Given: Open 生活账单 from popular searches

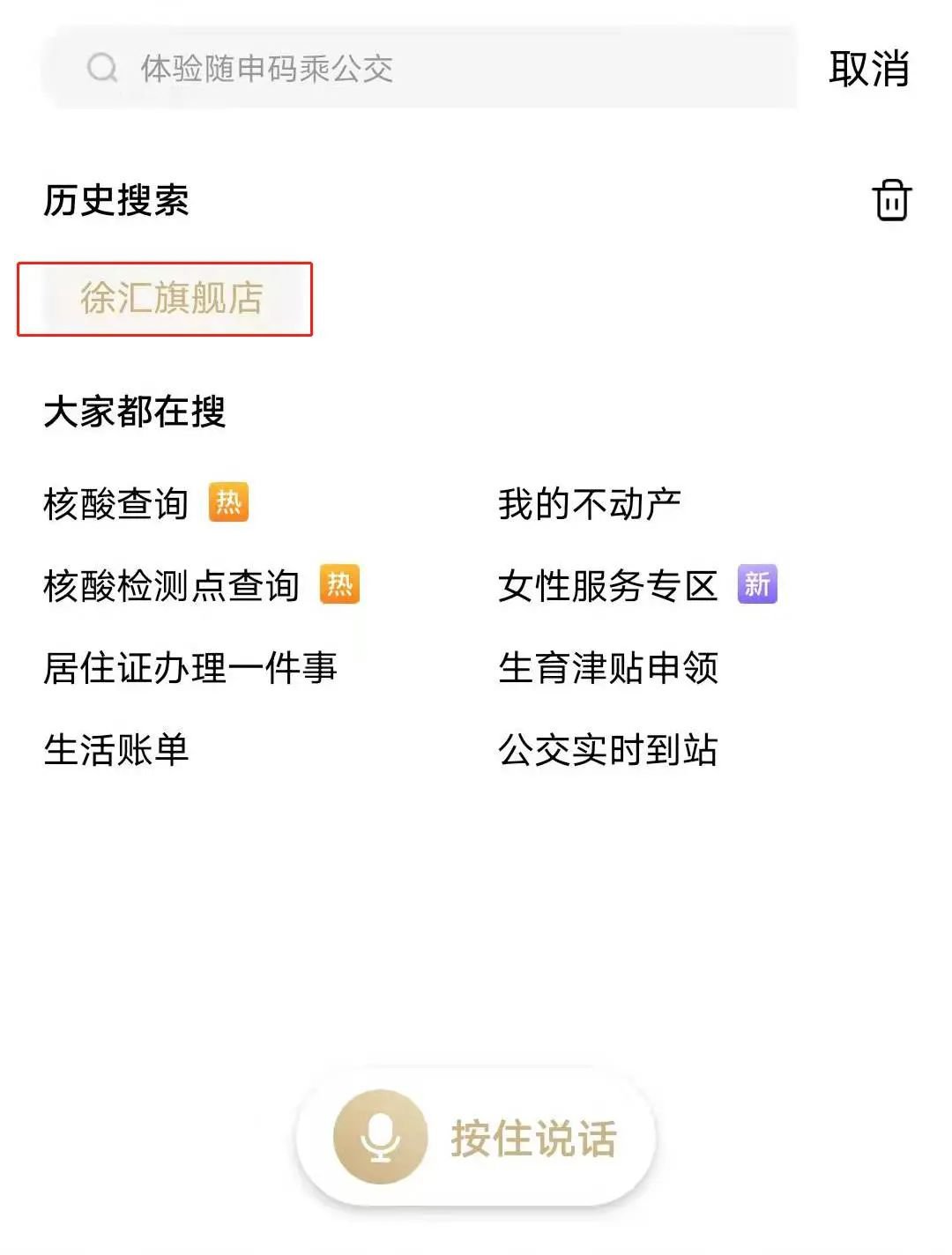Looking at the screenshot, I should (115, 750).
